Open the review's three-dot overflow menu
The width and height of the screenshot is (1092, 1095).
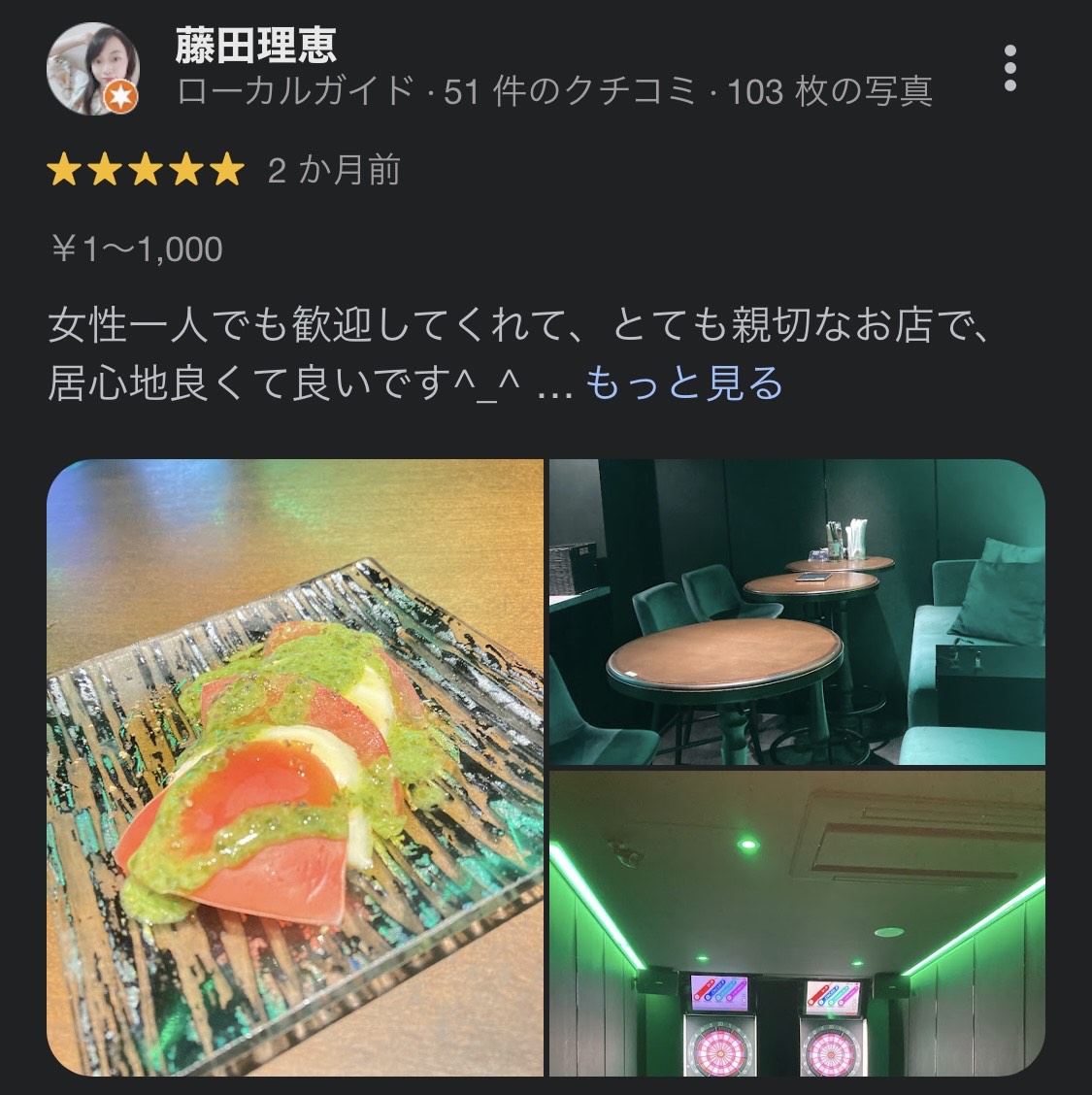coord(1010,68)
